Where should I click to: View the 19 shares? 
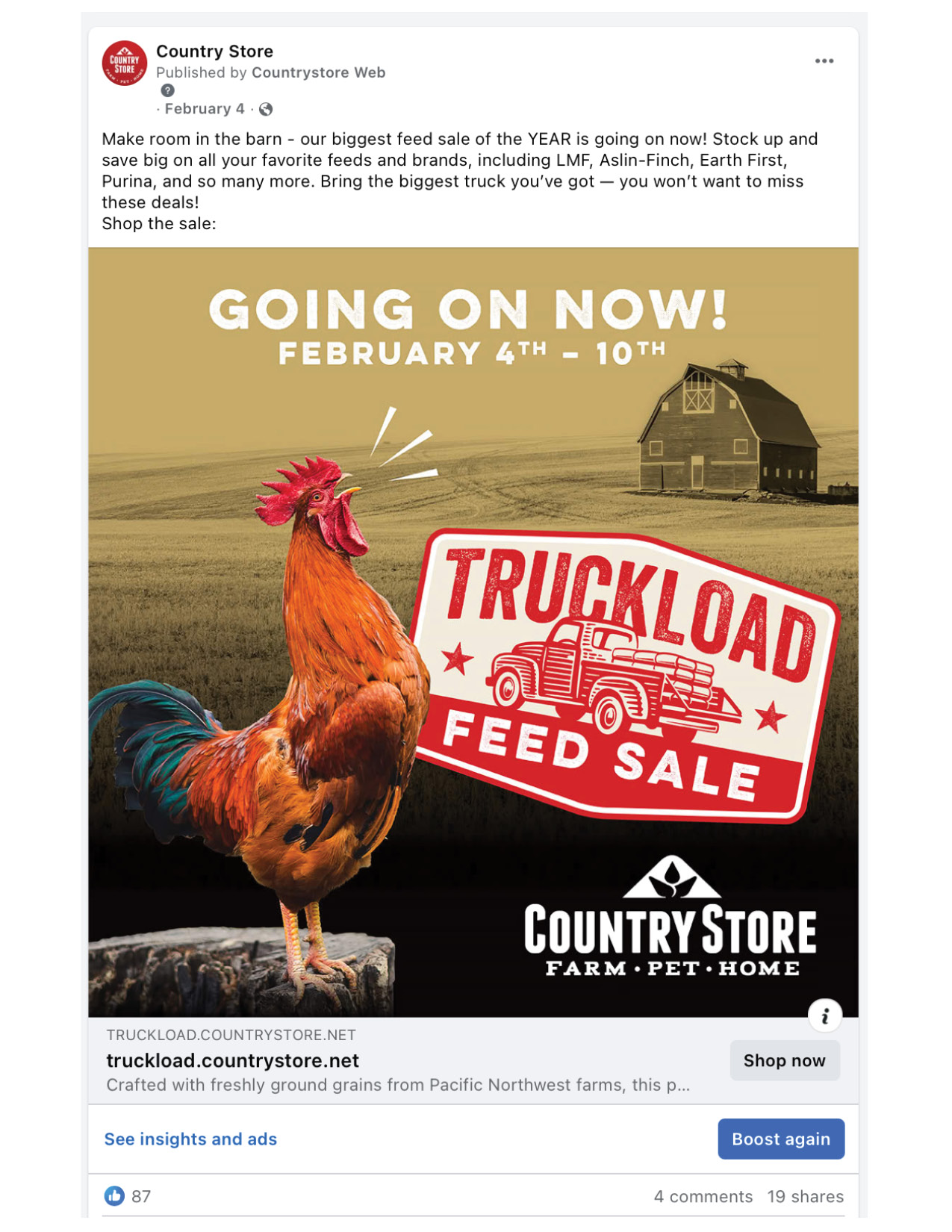805,1196
